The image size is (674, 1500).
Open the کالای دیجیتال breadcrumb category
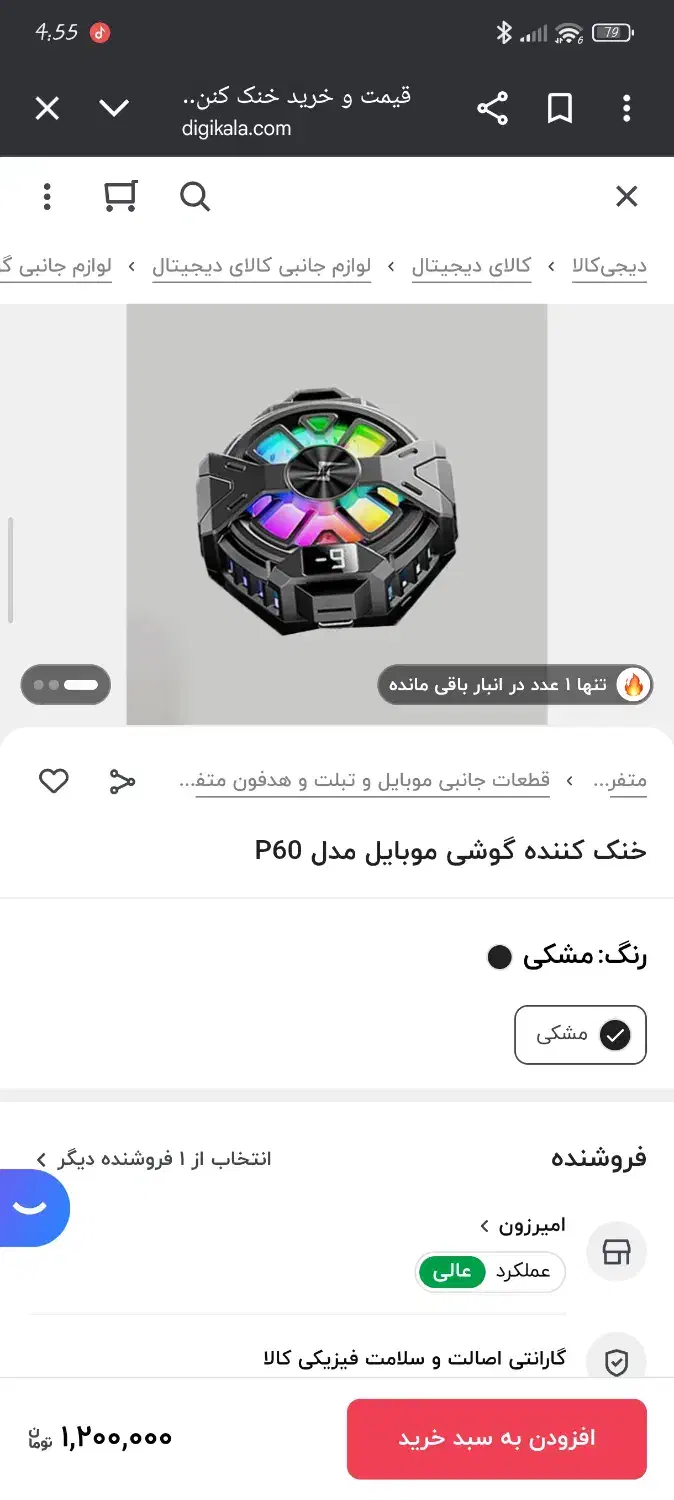point(471,266)
